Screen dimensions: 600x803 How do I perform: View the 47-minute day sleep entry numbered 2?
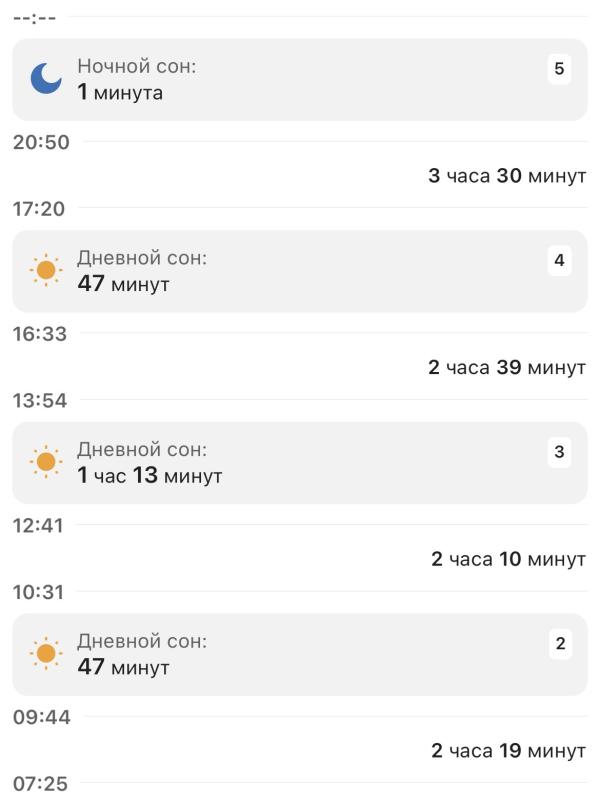coord(299,654)
